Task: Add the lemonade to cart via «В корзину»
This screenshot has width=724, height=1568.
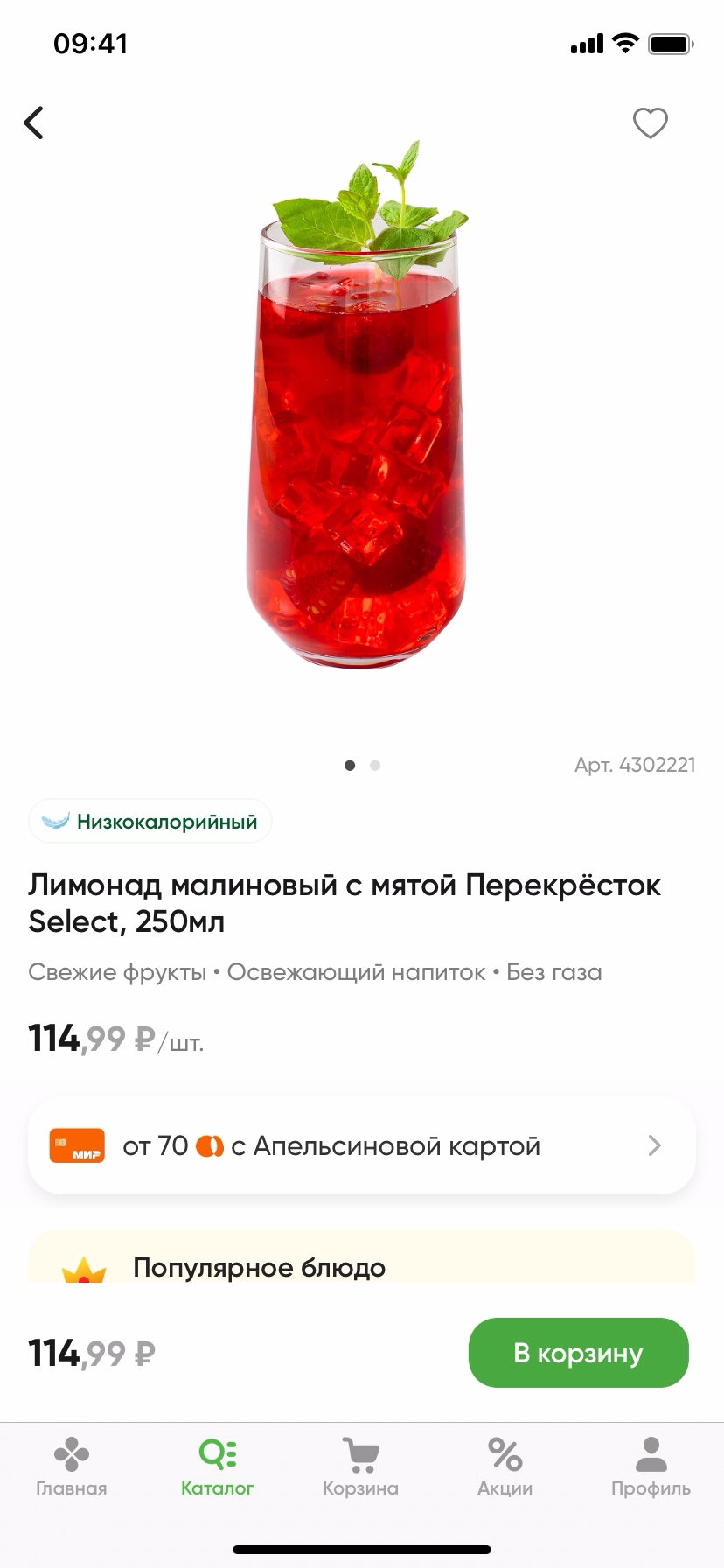Action: (x=578, y=1353)
